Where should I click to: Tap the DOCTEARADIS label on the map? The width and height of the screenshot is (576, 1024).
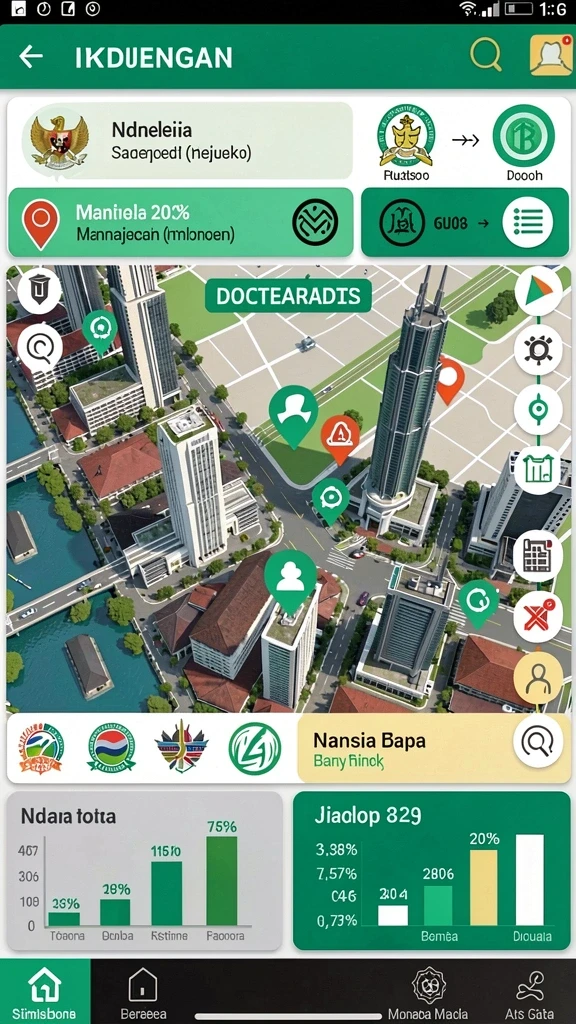(288, 296)
